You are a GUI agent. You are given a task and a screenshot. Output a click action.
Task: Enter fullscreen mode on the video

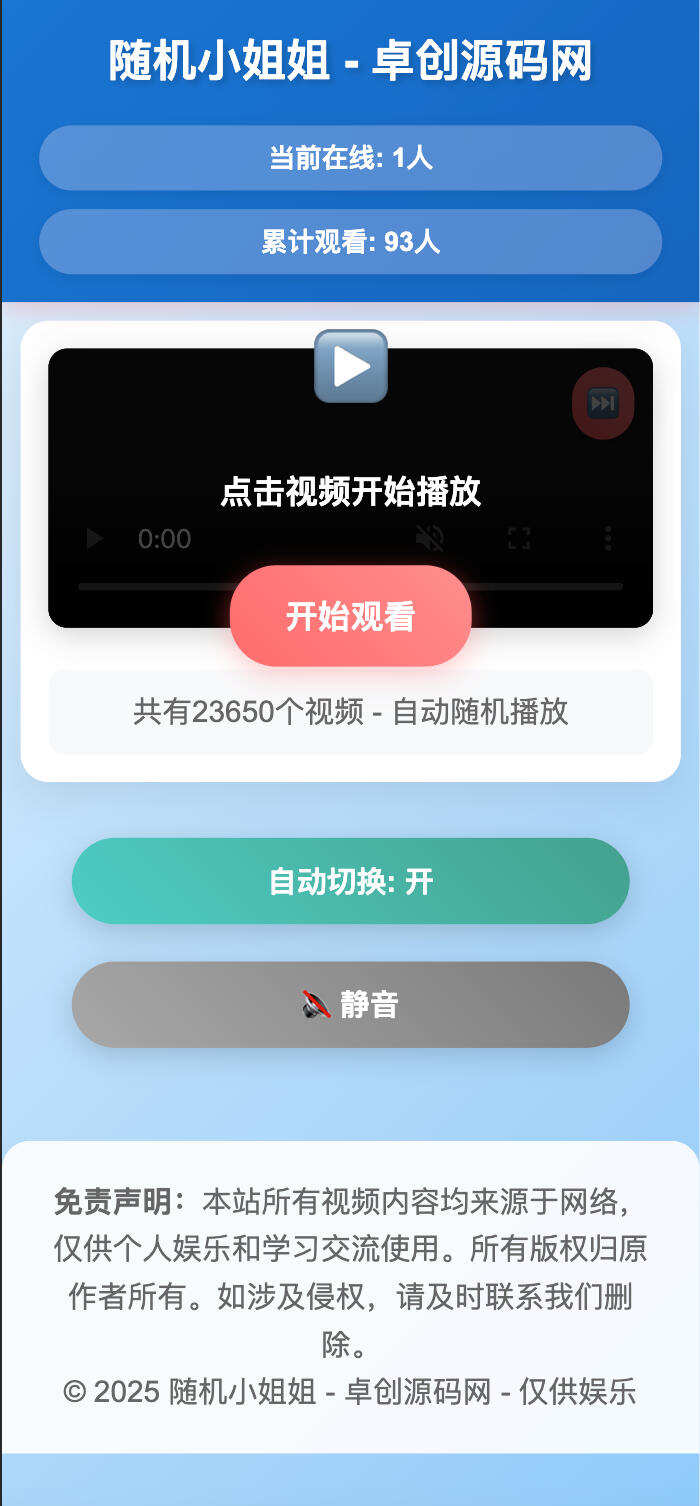click(x=518, y=539)
